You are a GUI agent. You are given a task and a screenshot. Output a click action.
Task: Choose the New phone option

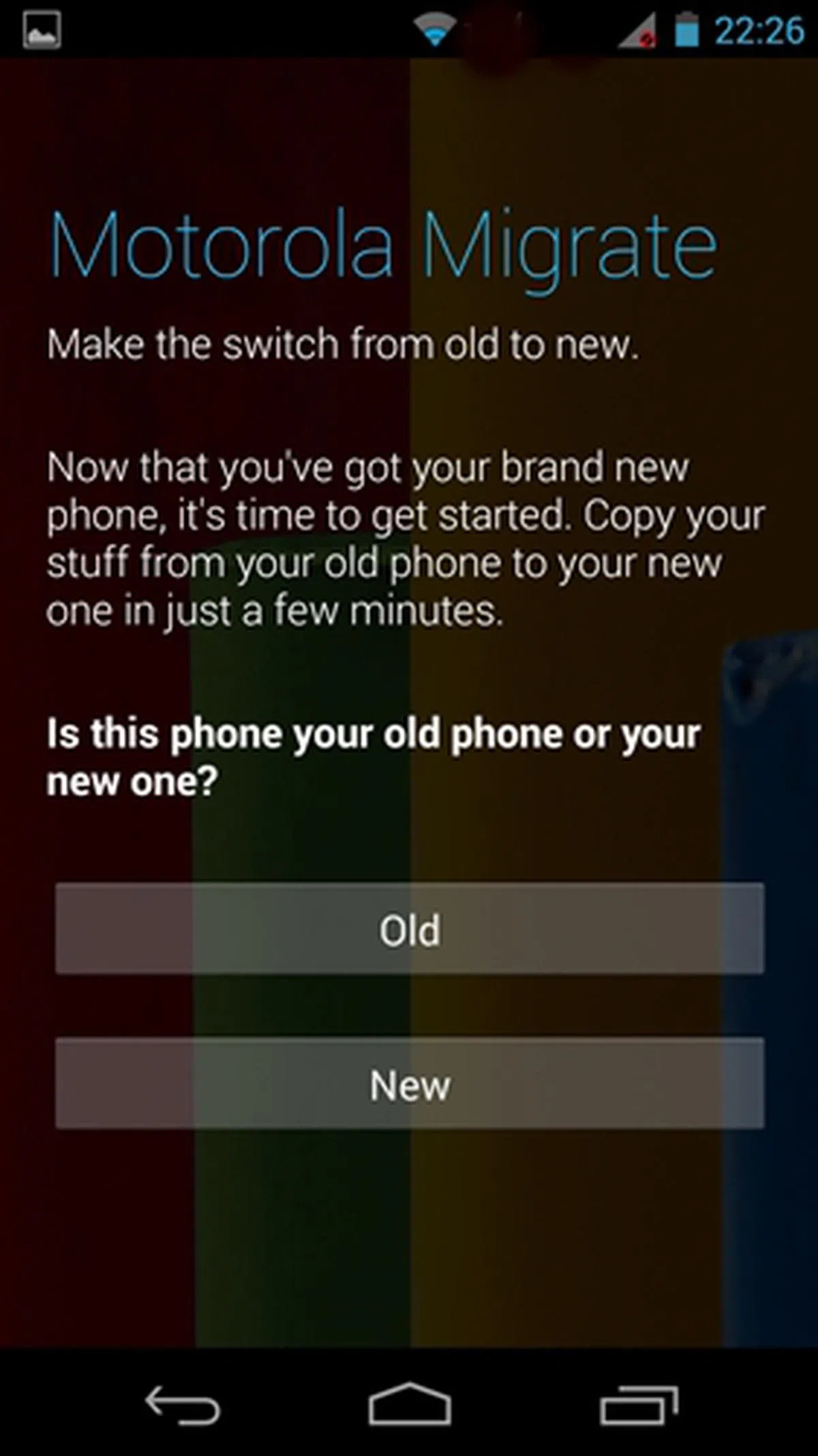pyautogui.click(x=409, y=1084)
